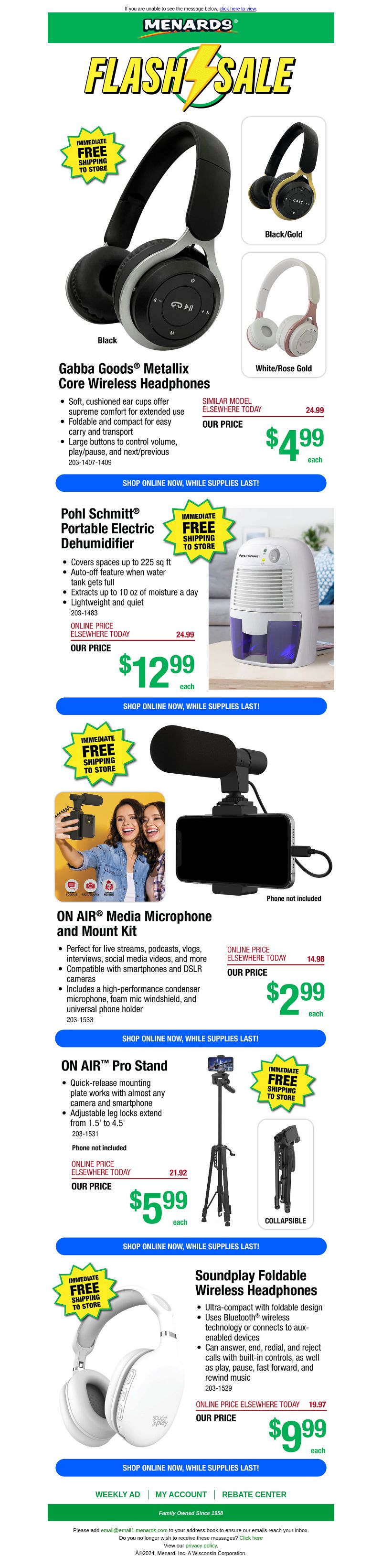The image size is (382, 1568).
Task: Go to My Account
Action: pos(180,1494)
